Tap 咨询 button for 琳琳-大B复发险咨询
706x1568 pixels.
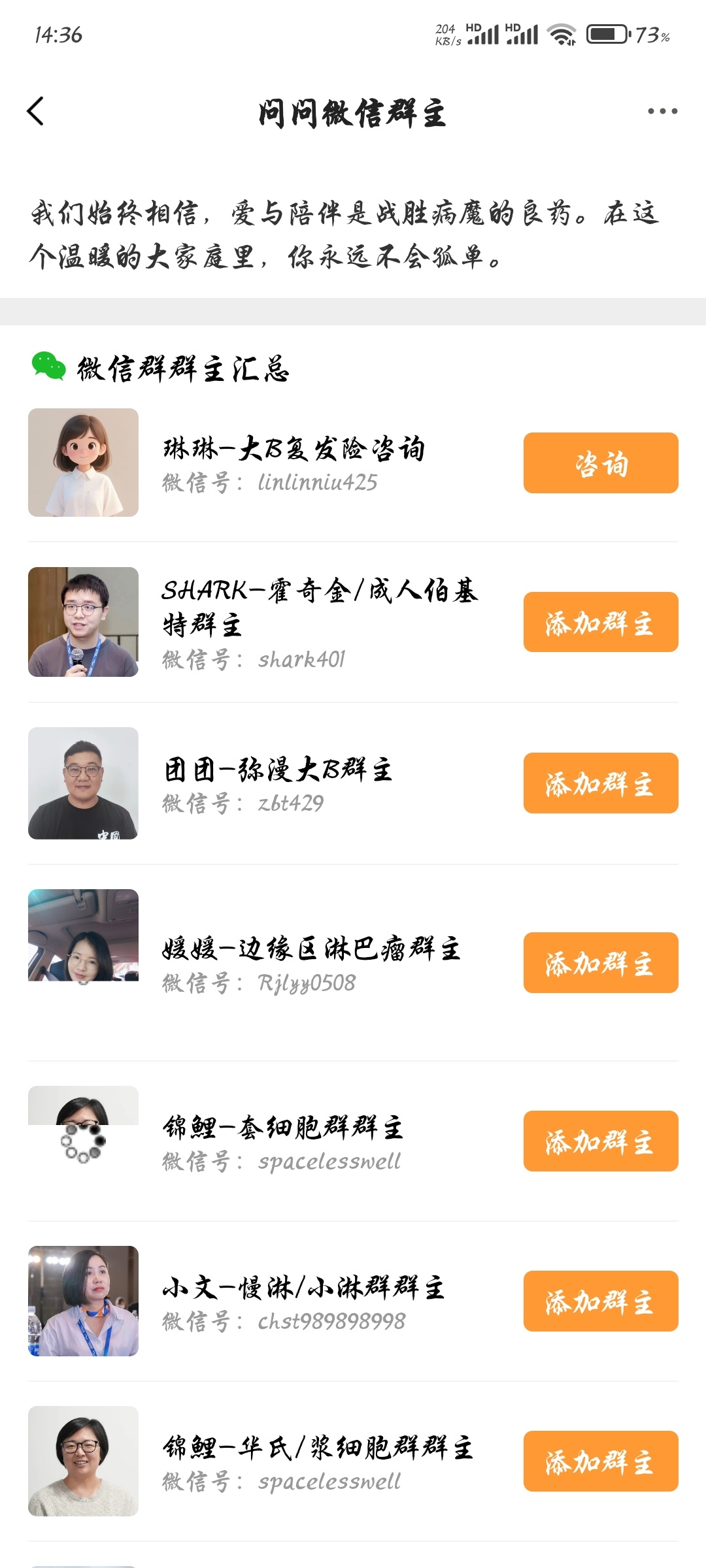click(x=600, y=463)
